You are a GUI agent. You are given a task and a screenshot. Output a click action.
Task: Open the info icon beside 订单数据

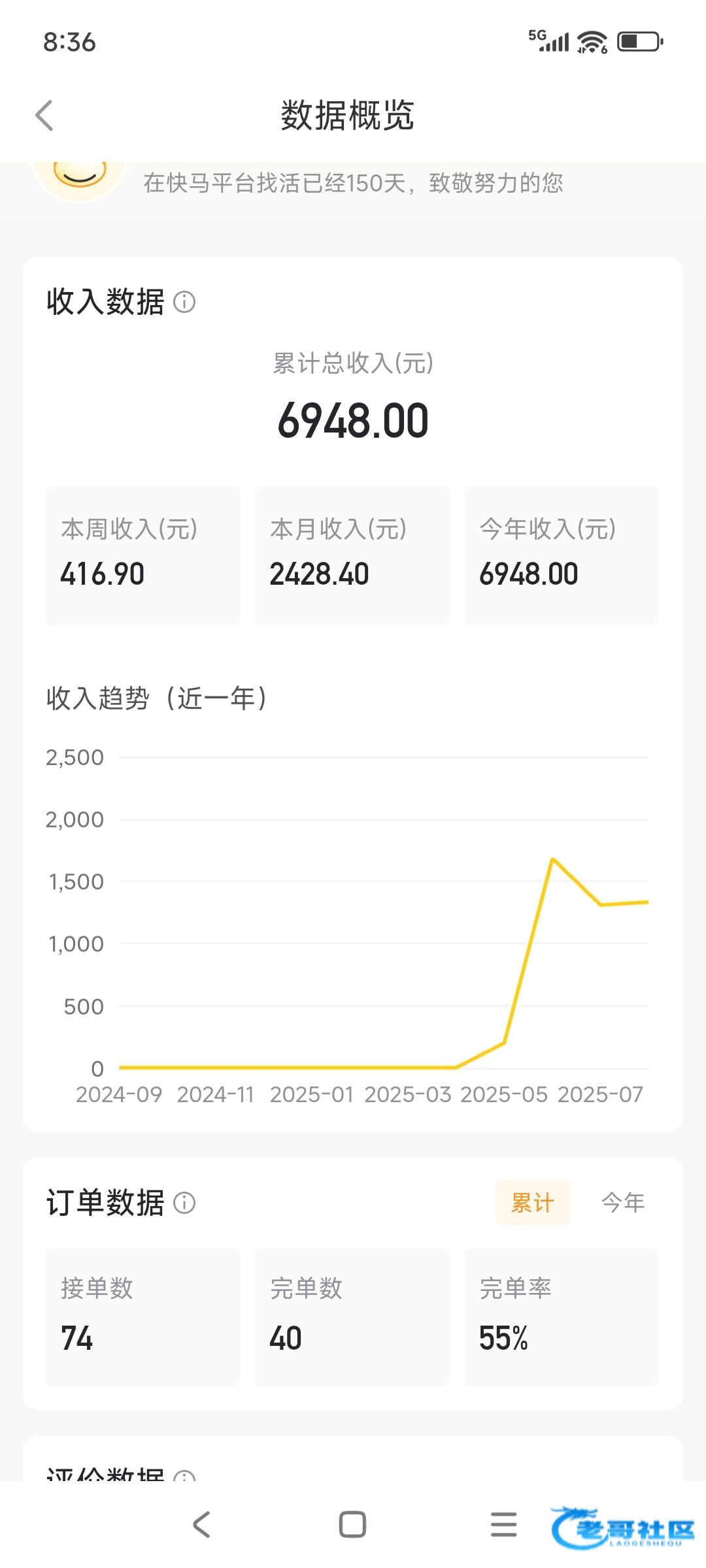point(184,1203)
